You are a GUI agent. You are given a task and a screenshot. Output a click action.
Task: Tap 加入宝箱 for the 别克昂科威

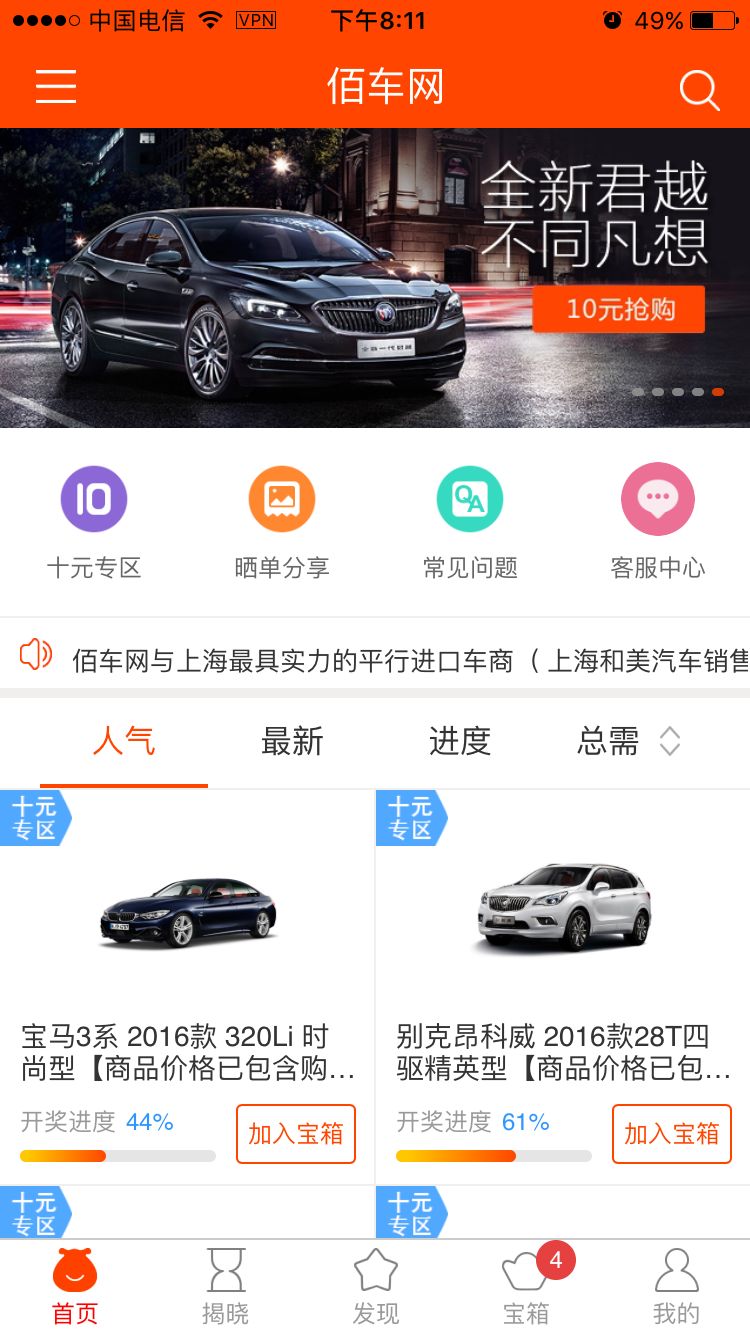click(x=671, y=1133)
